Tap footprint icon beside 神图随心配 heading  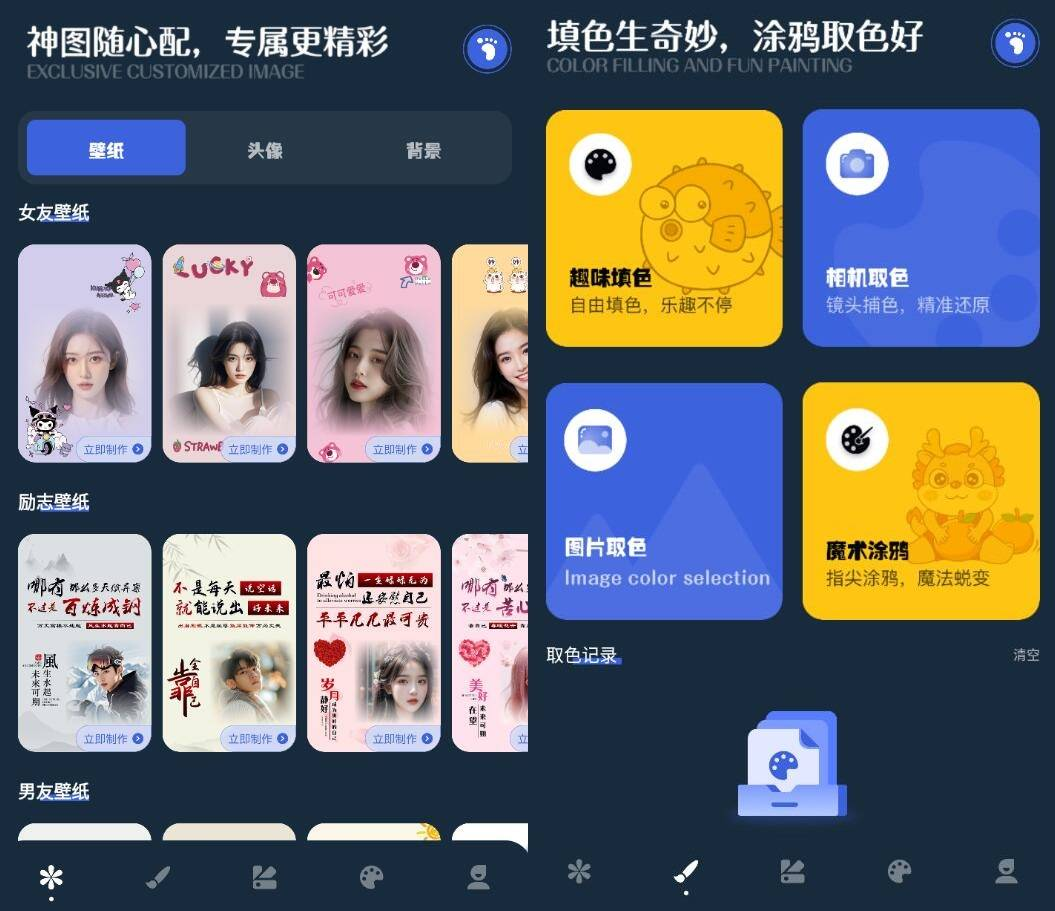pyautogui.click(x=487, y=48)
